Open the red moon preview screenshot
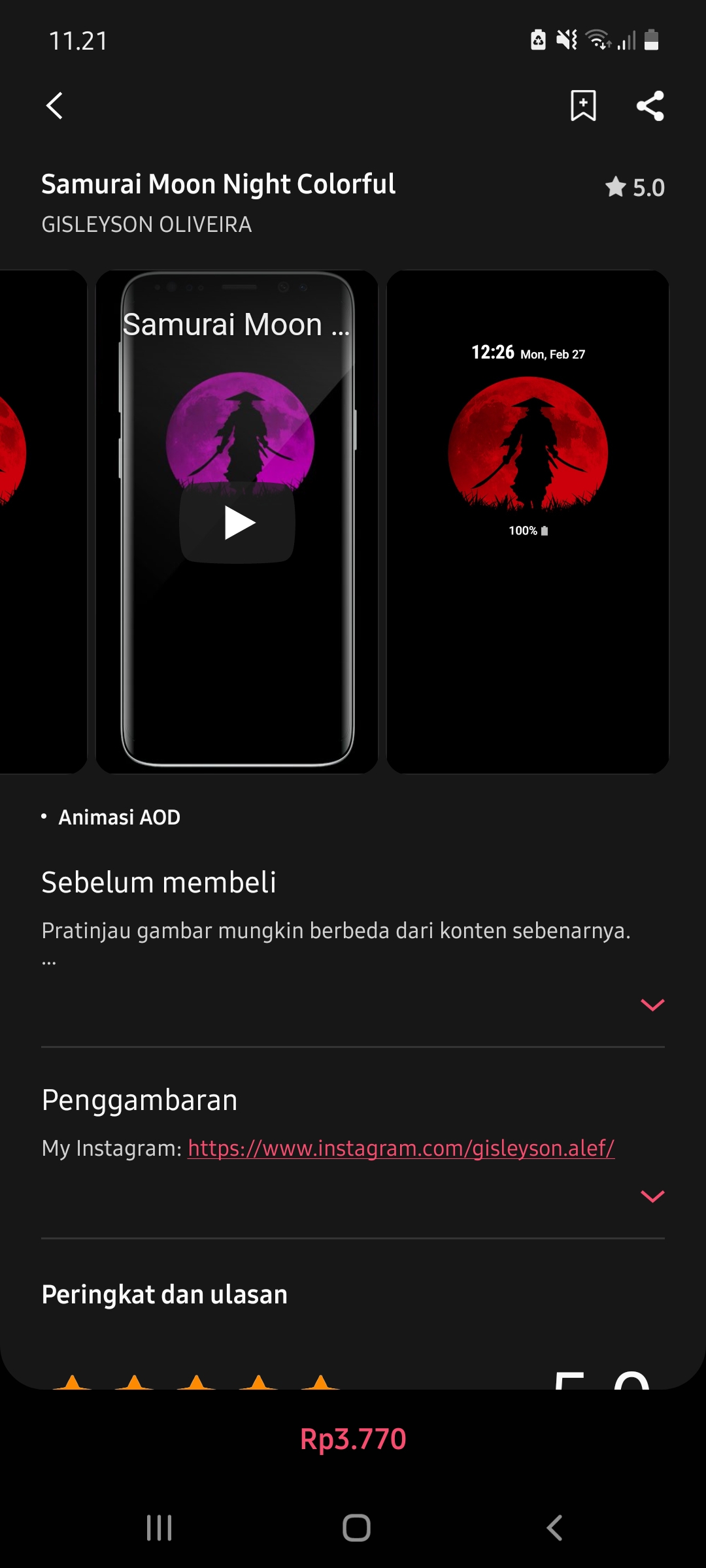 coord(528,521)
